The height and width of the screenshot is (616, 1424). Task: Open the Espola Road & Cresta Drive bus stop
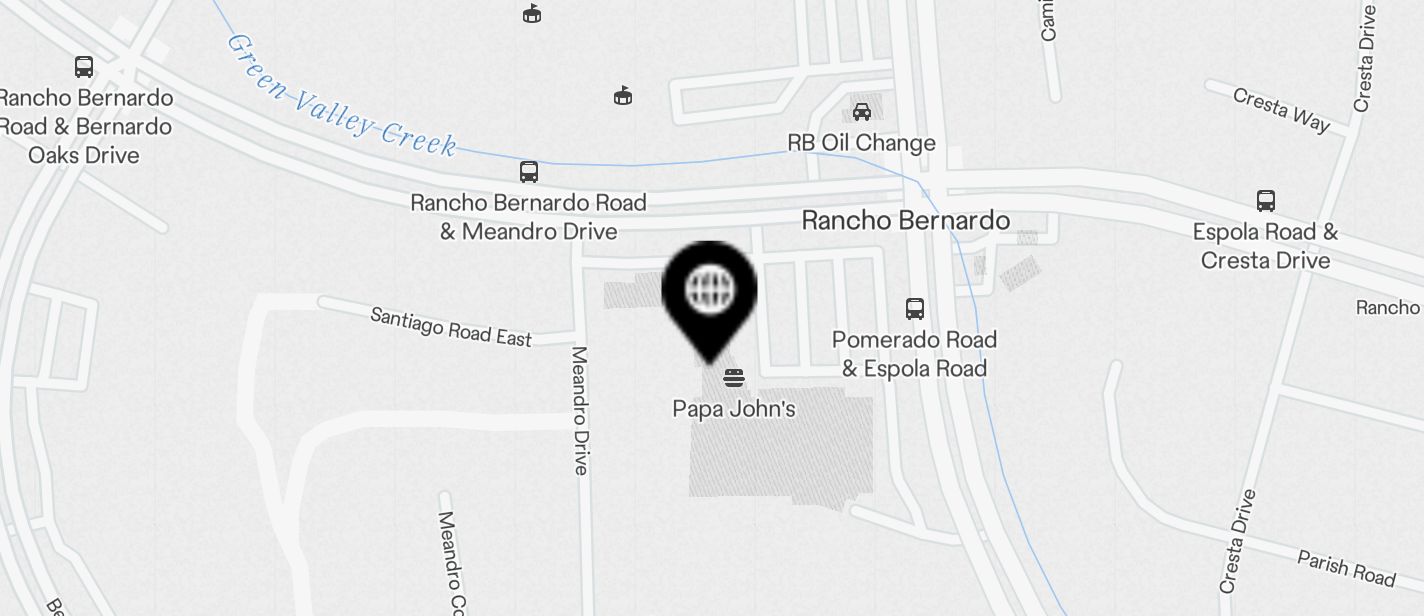[1266, 201]
